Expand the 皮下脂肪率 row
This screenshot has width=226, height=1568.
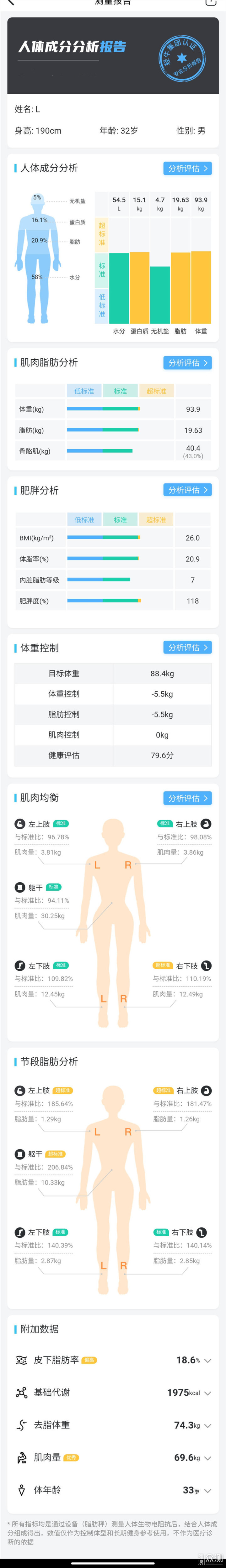tap(208, 1360)
